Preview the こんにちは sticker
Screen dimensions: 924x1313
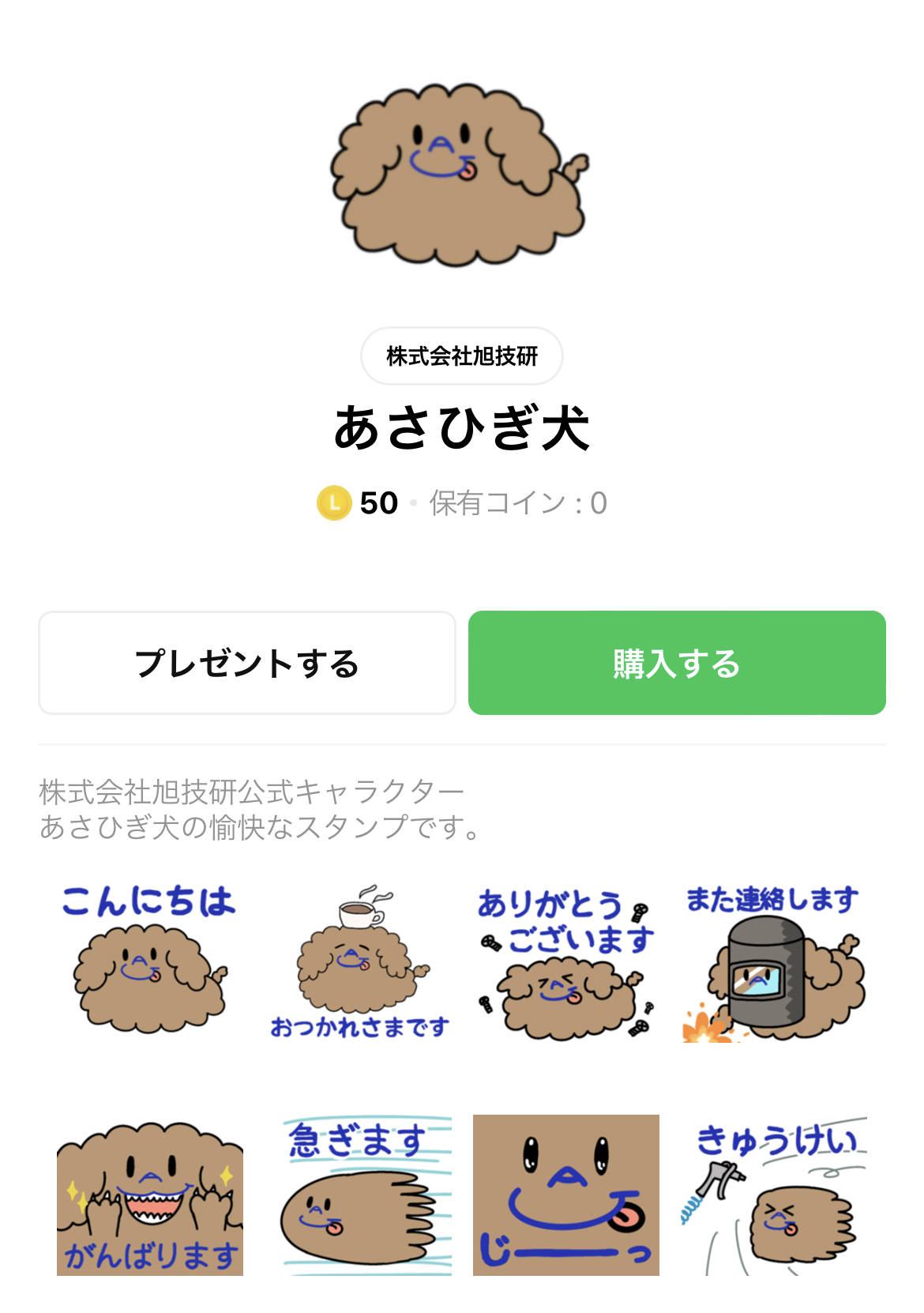click(x=150, y=961)
